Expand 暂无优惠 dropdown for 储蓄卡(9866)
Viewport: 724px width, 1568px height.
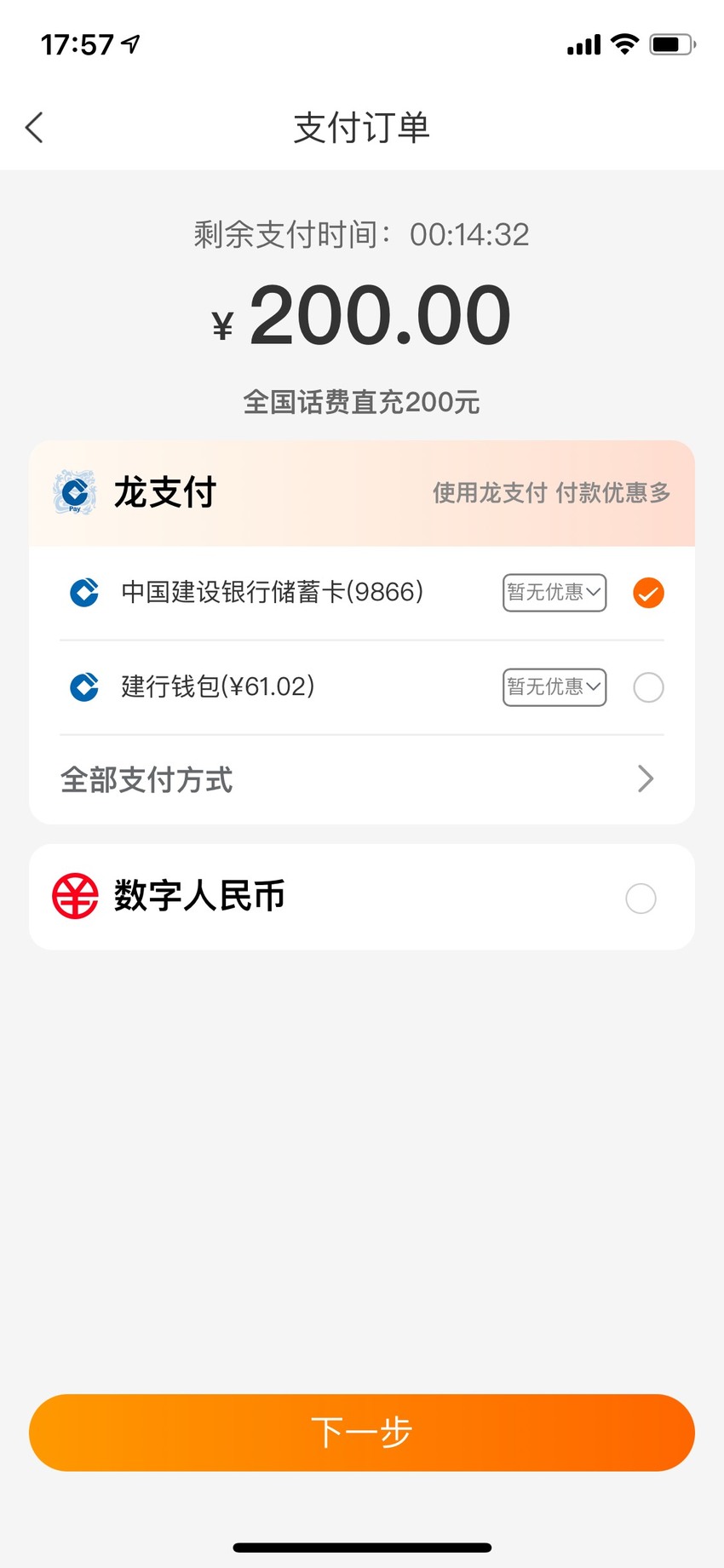coord(554,593)
